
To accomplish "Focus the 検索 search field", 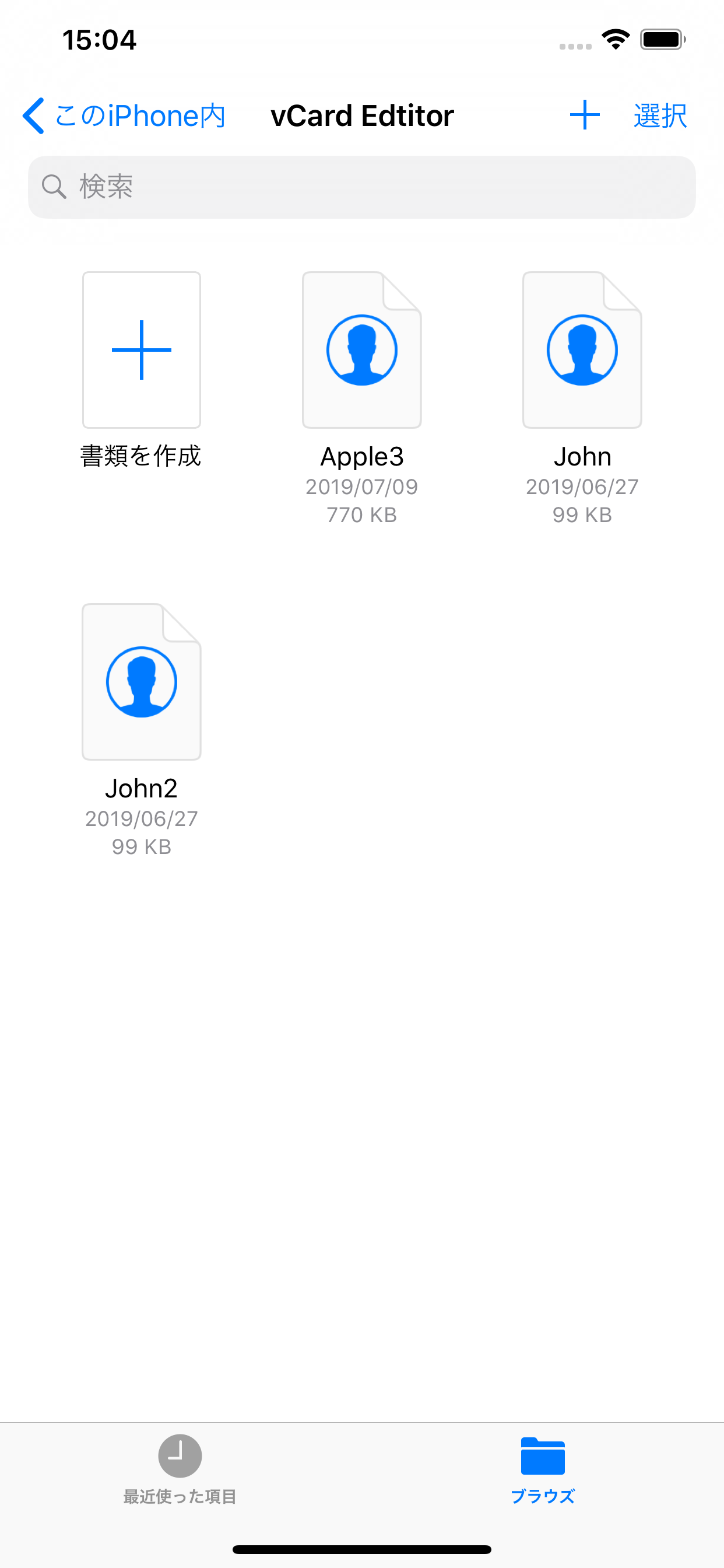I will [362, 187].
